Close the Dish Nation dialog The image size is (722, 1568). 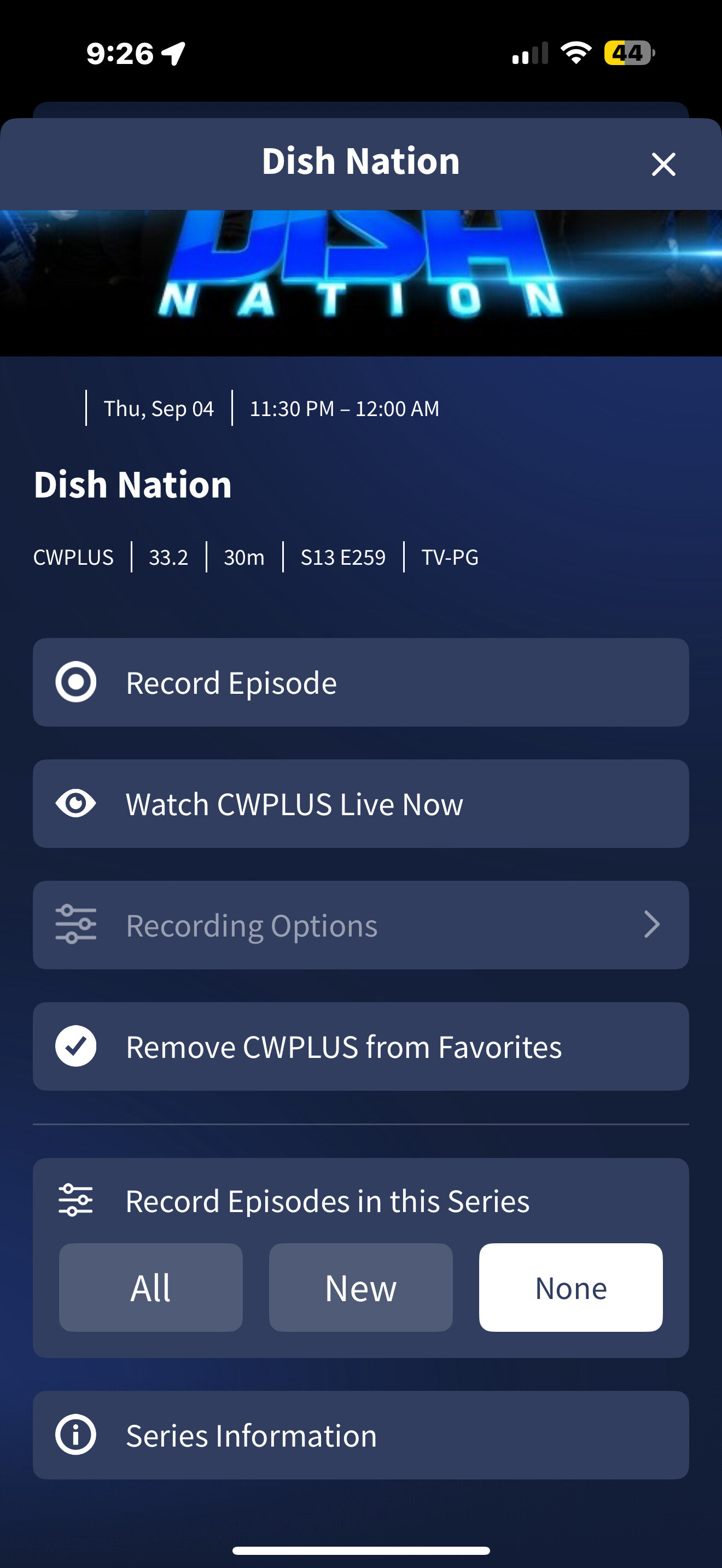point(663,165)
